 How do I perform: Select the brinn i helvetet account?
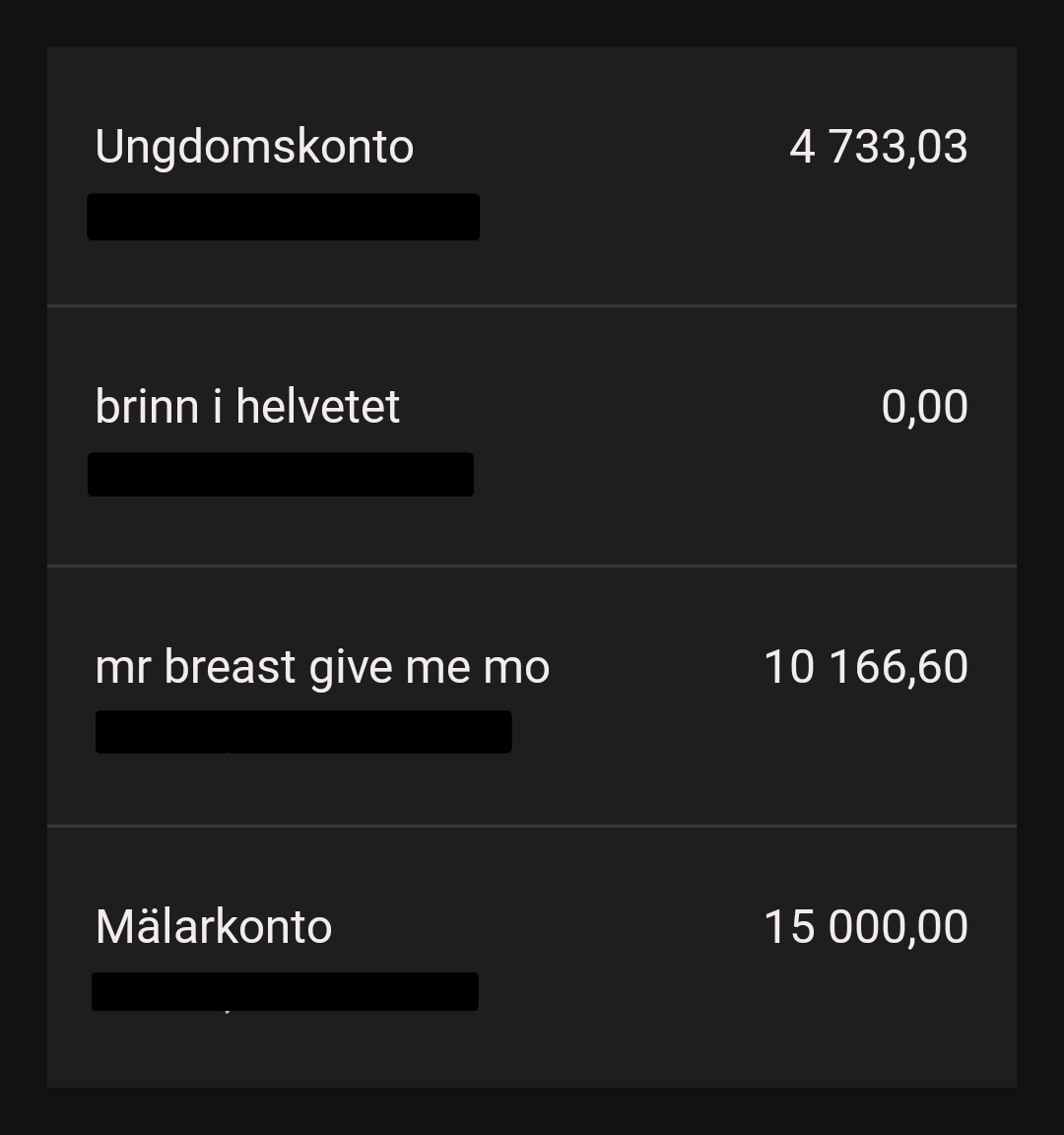click(247, 407)
